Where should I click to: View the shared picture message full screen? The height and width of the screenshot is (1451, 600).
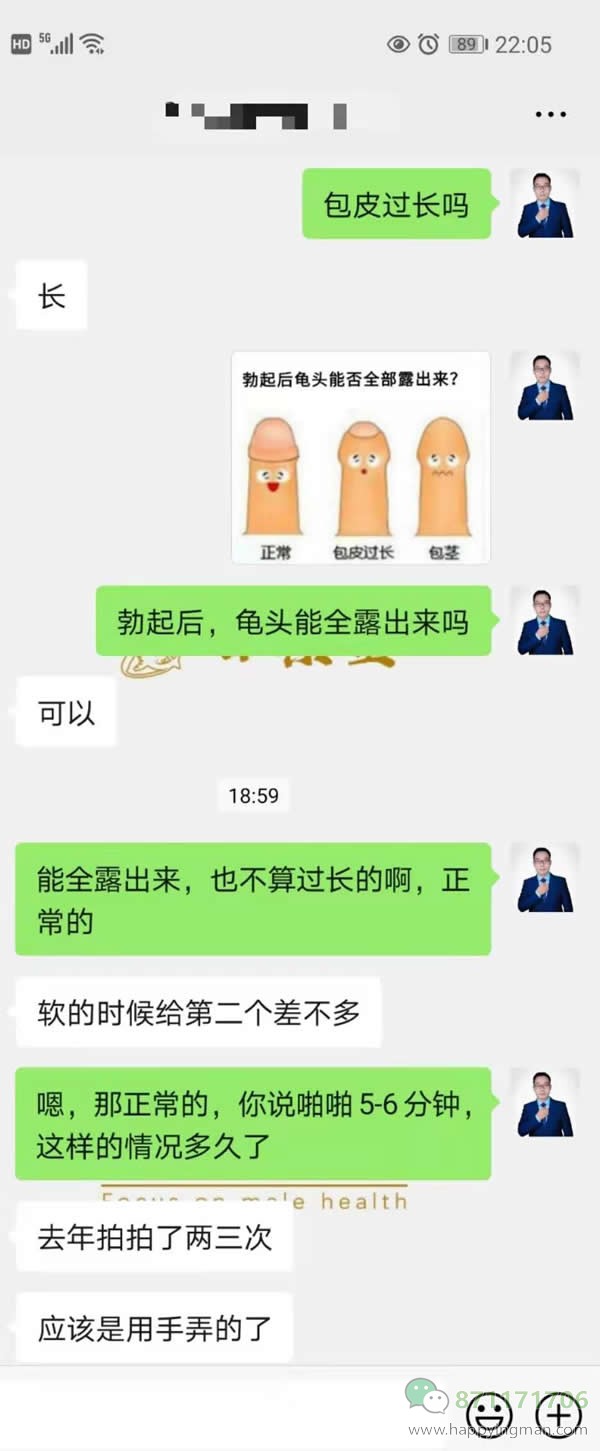[361, 457]
